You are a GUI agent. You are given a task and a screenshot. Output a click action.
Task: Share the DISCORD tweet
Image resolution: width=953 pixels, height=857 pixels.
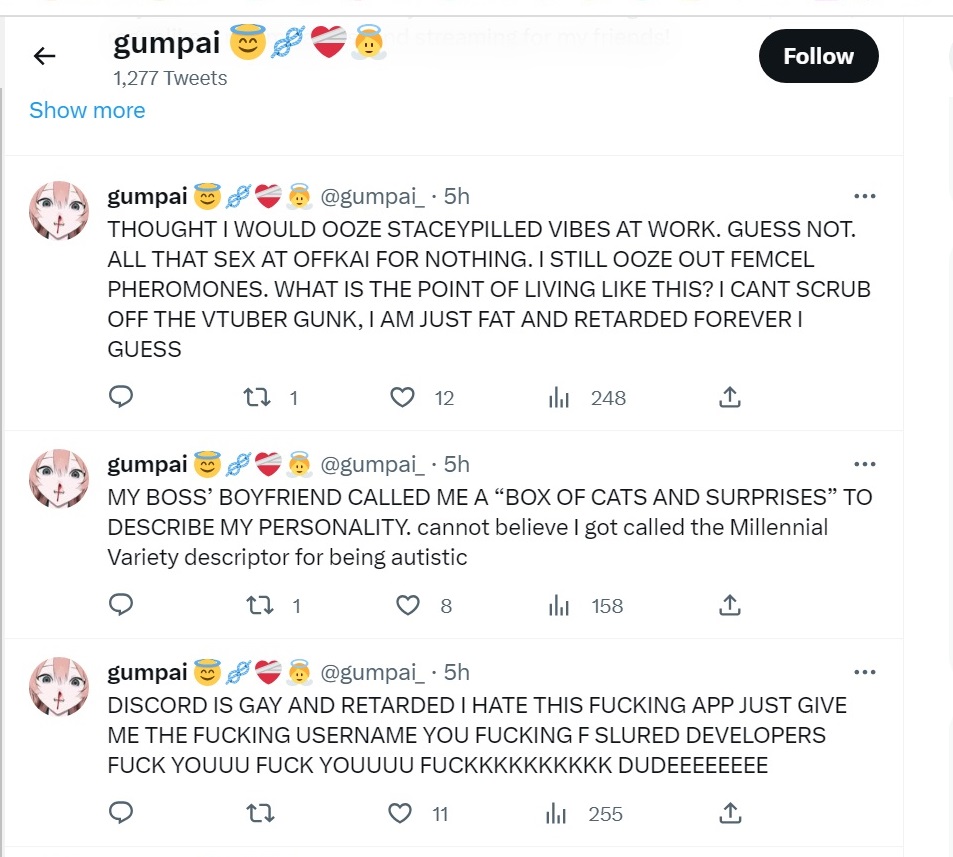pyautogui.click(x=730, y=813)
